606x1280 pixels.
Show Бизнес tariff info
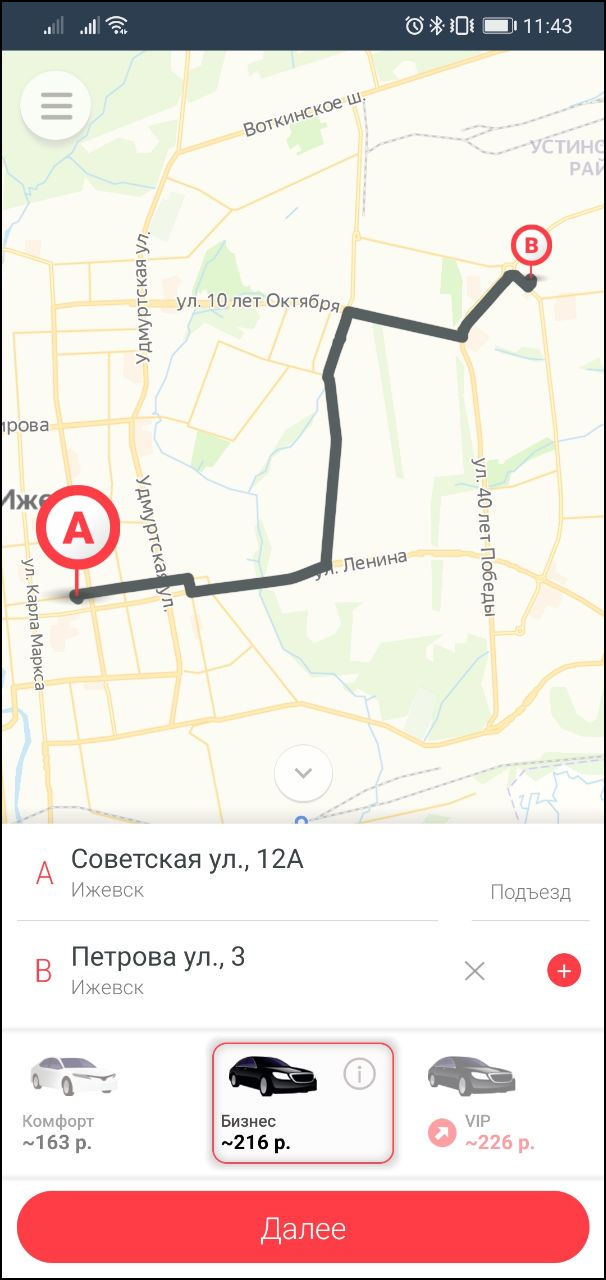[x=359, y=1074]
